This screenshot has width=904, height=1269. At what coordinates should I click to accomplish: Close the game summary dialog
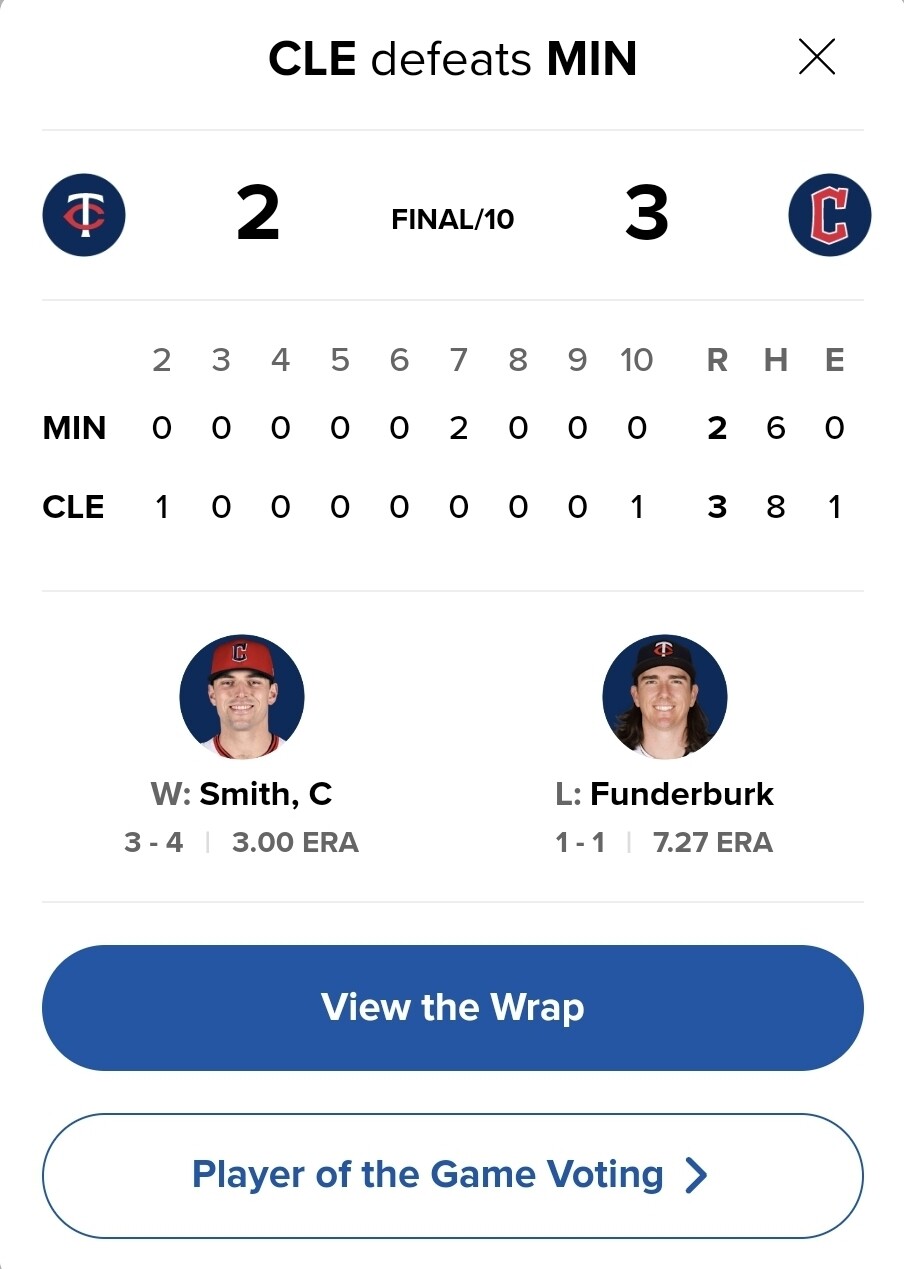click(816, 59)
